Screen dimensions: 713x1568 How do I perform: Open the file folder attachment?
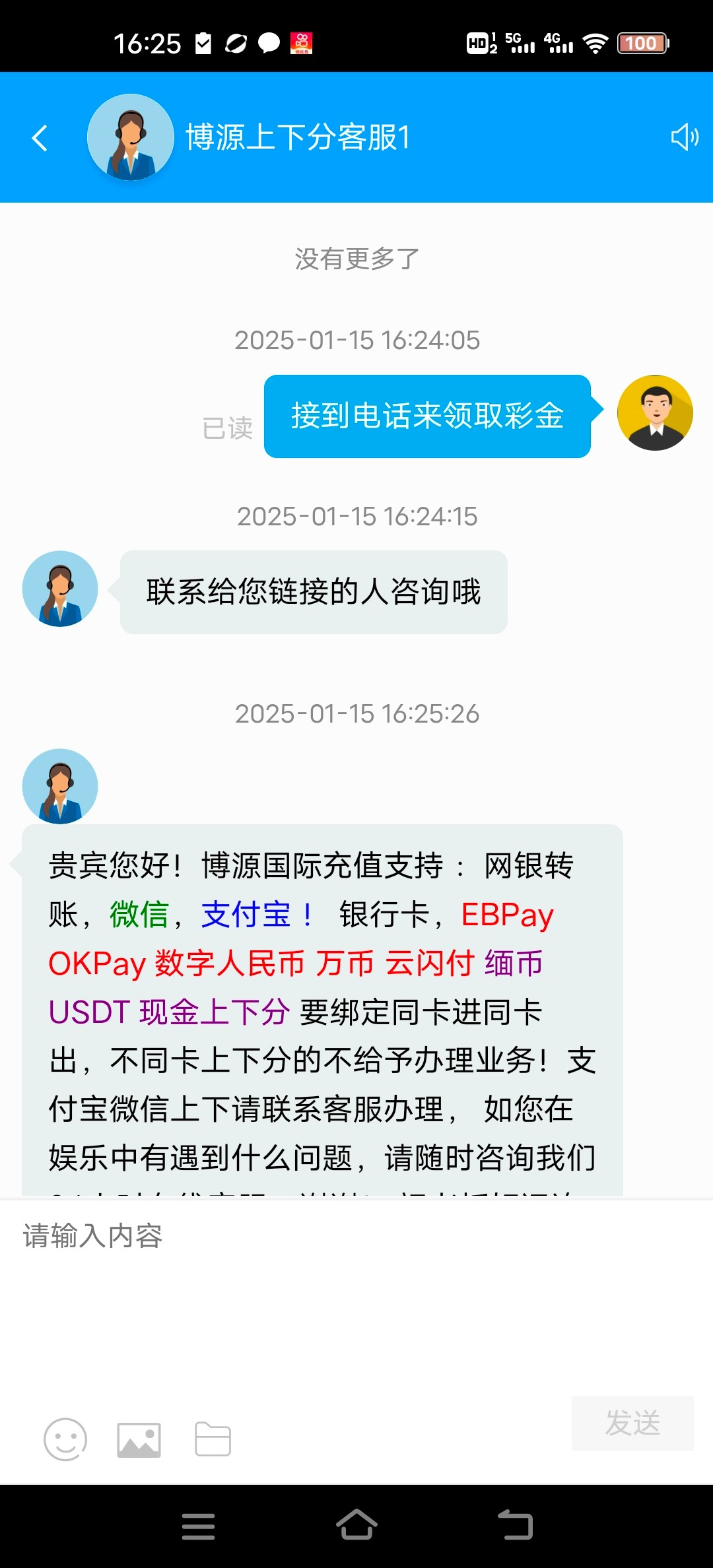tap(213, 1439)
